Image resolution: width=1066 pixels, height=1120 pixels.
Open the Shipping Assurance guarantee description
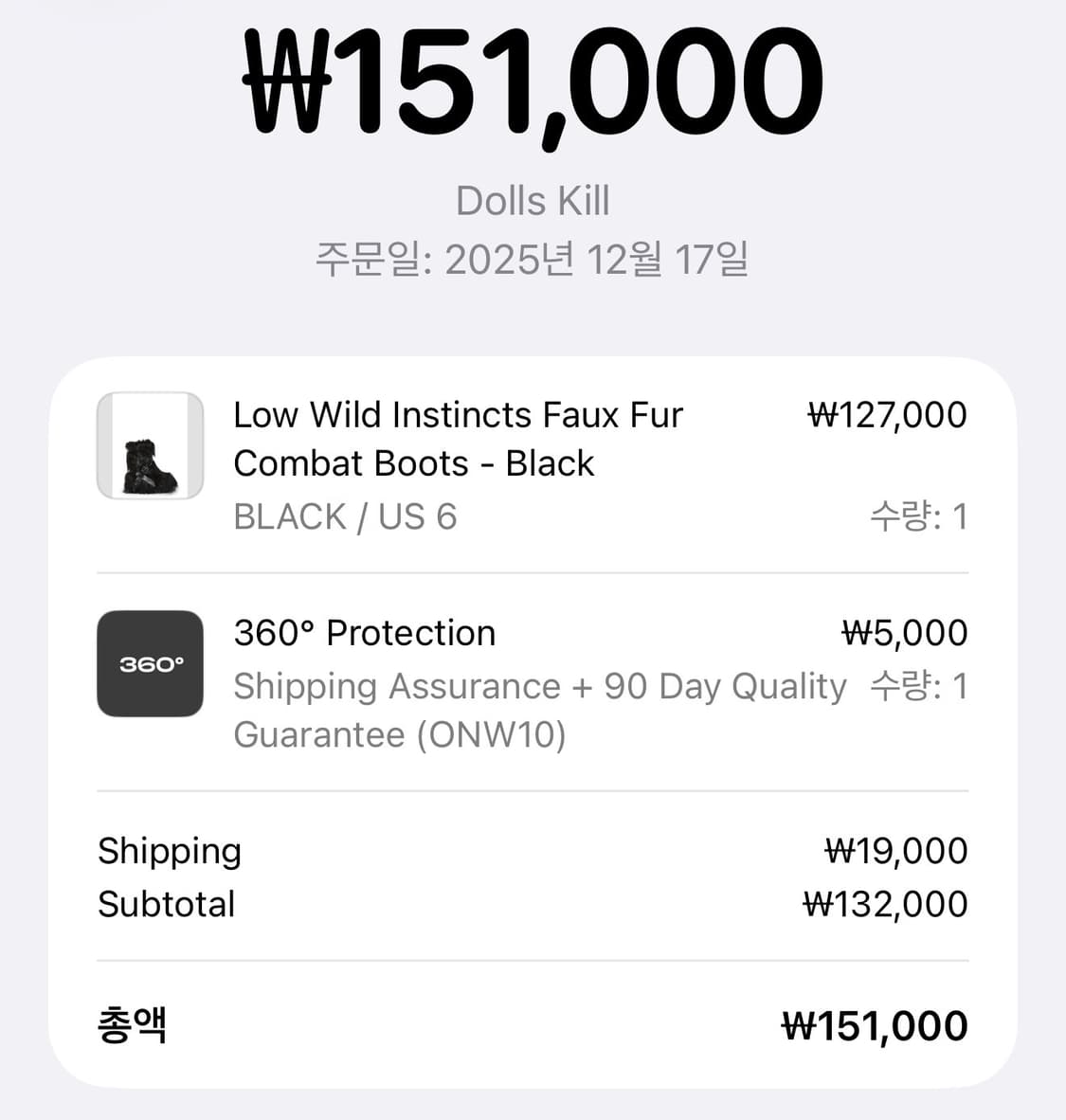pos(540,686)
